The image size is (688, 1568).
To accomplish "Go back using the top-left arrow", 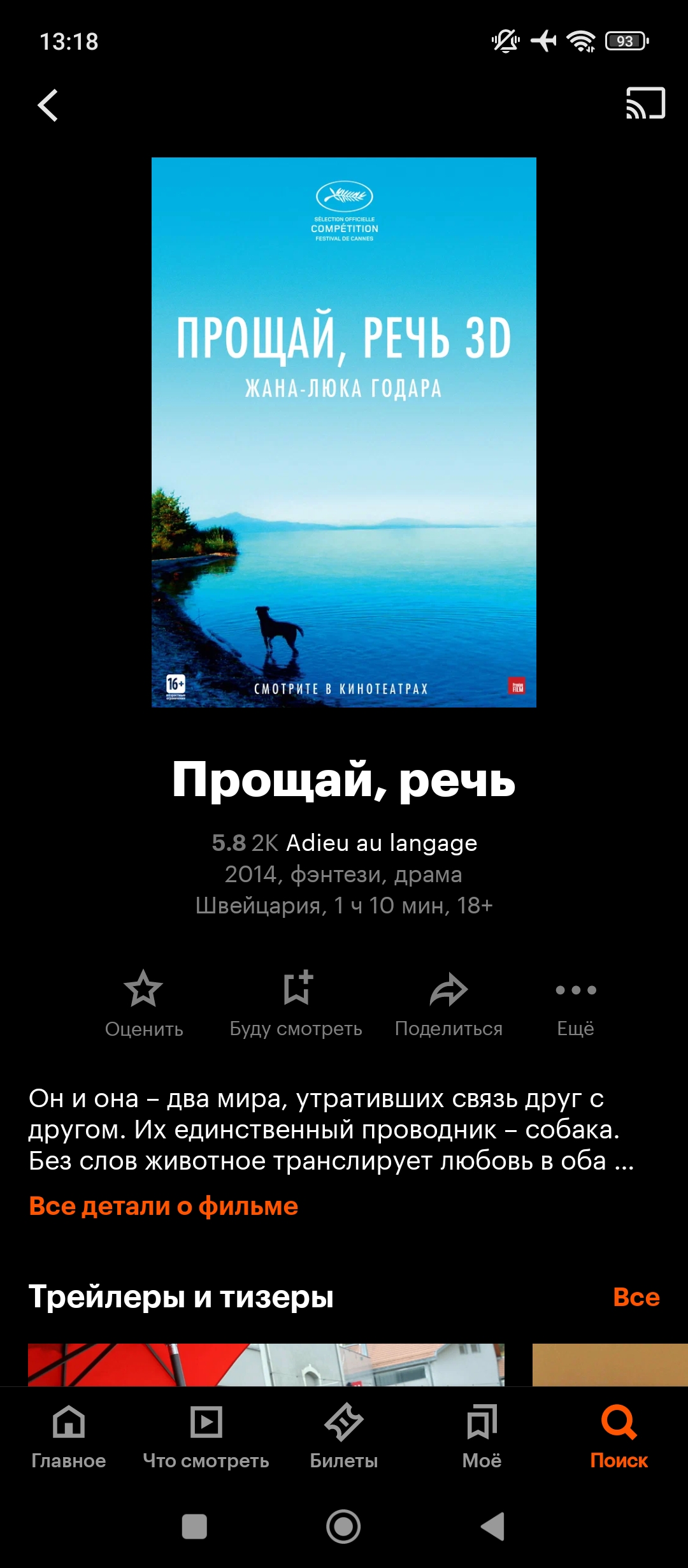I will [48, 105].
